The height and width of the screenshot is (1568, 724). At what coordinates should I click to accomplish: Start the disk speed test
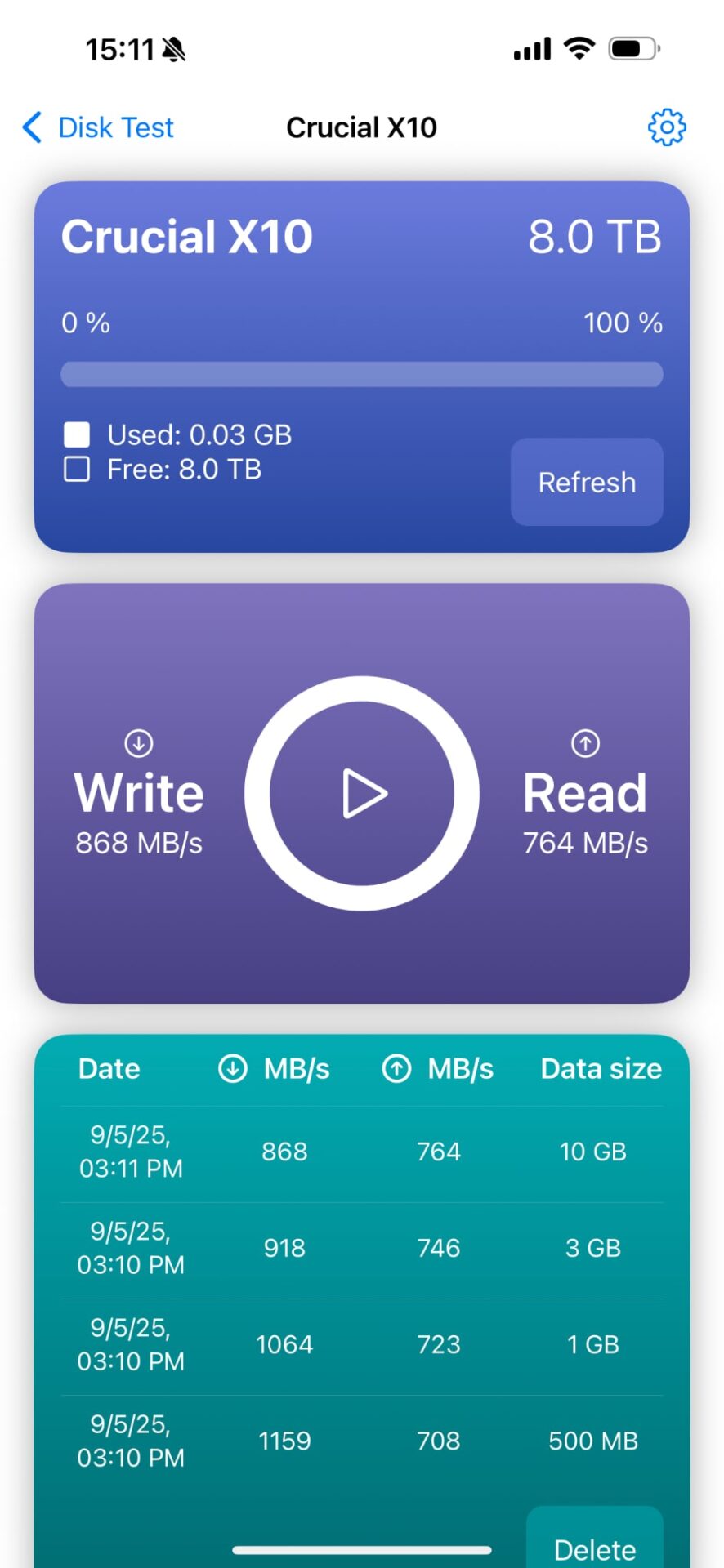click(x=362, y=792)
